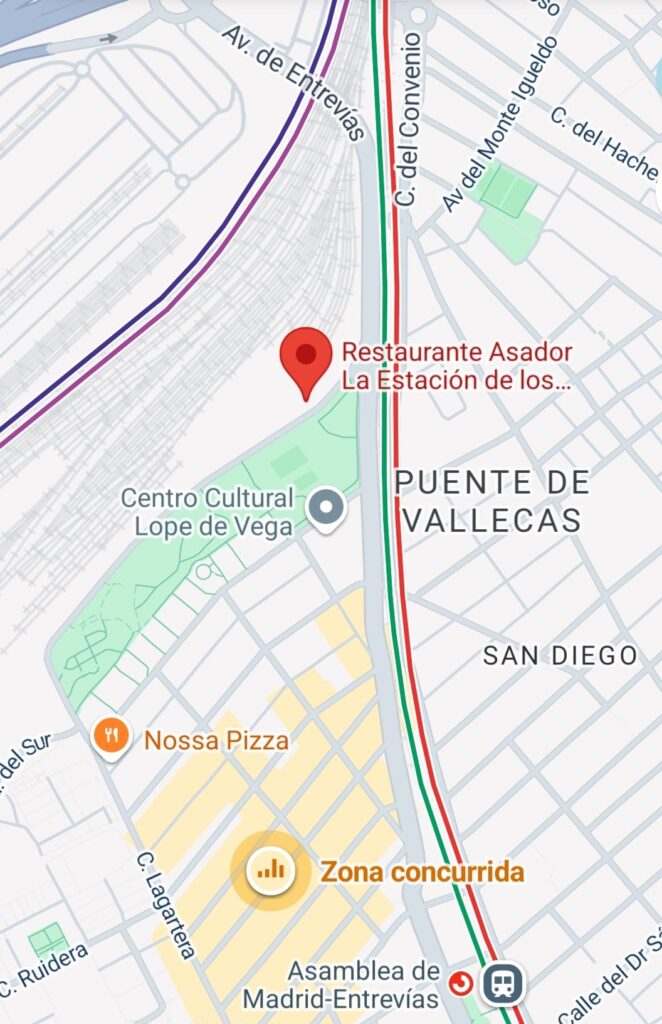Select the Nossa Pizza restaurant marker
Screen dimensions: 662x1024
coord(112,738)
